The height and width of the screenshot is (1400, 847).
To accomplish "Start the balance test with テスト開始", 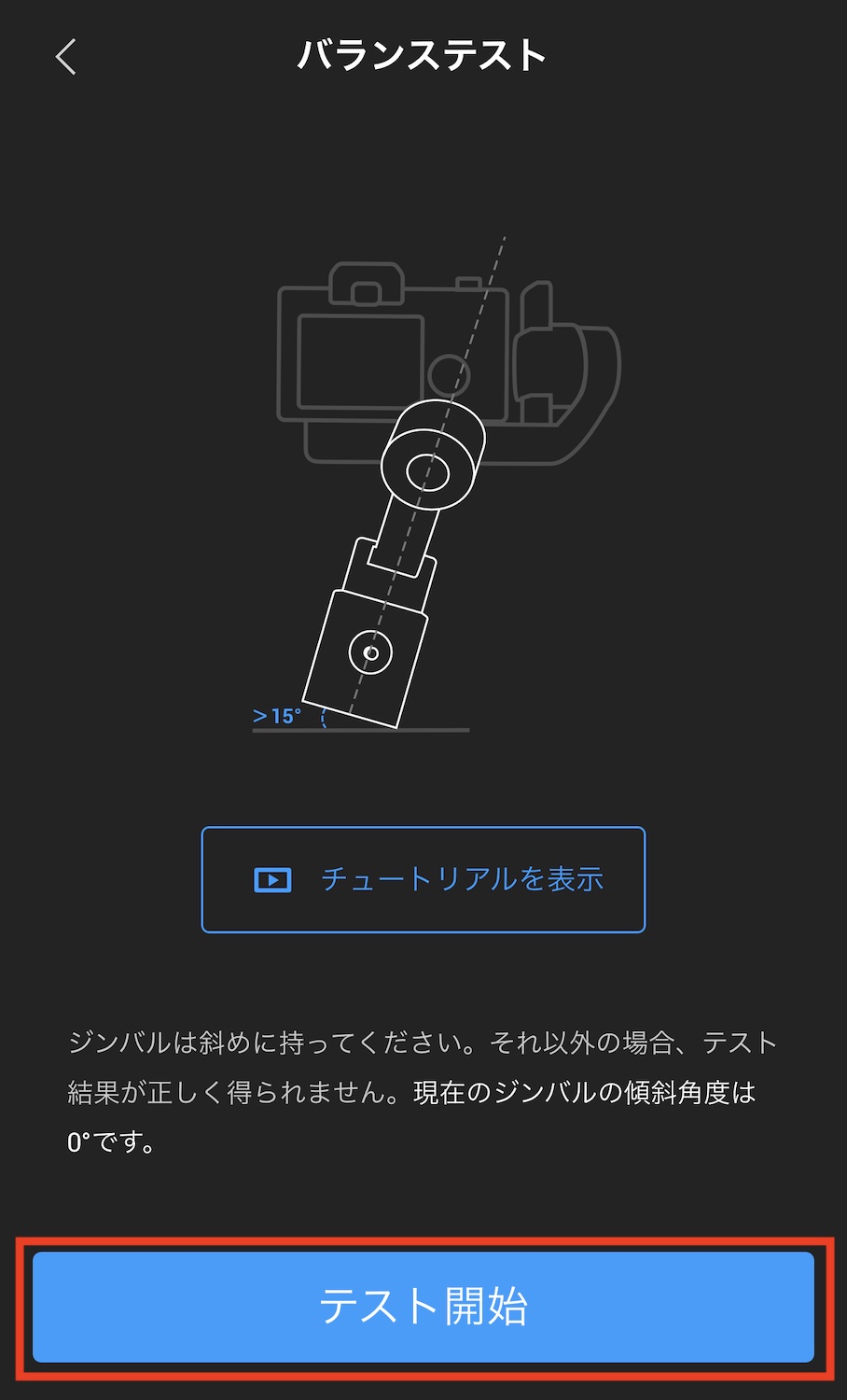I will 423,1306.
